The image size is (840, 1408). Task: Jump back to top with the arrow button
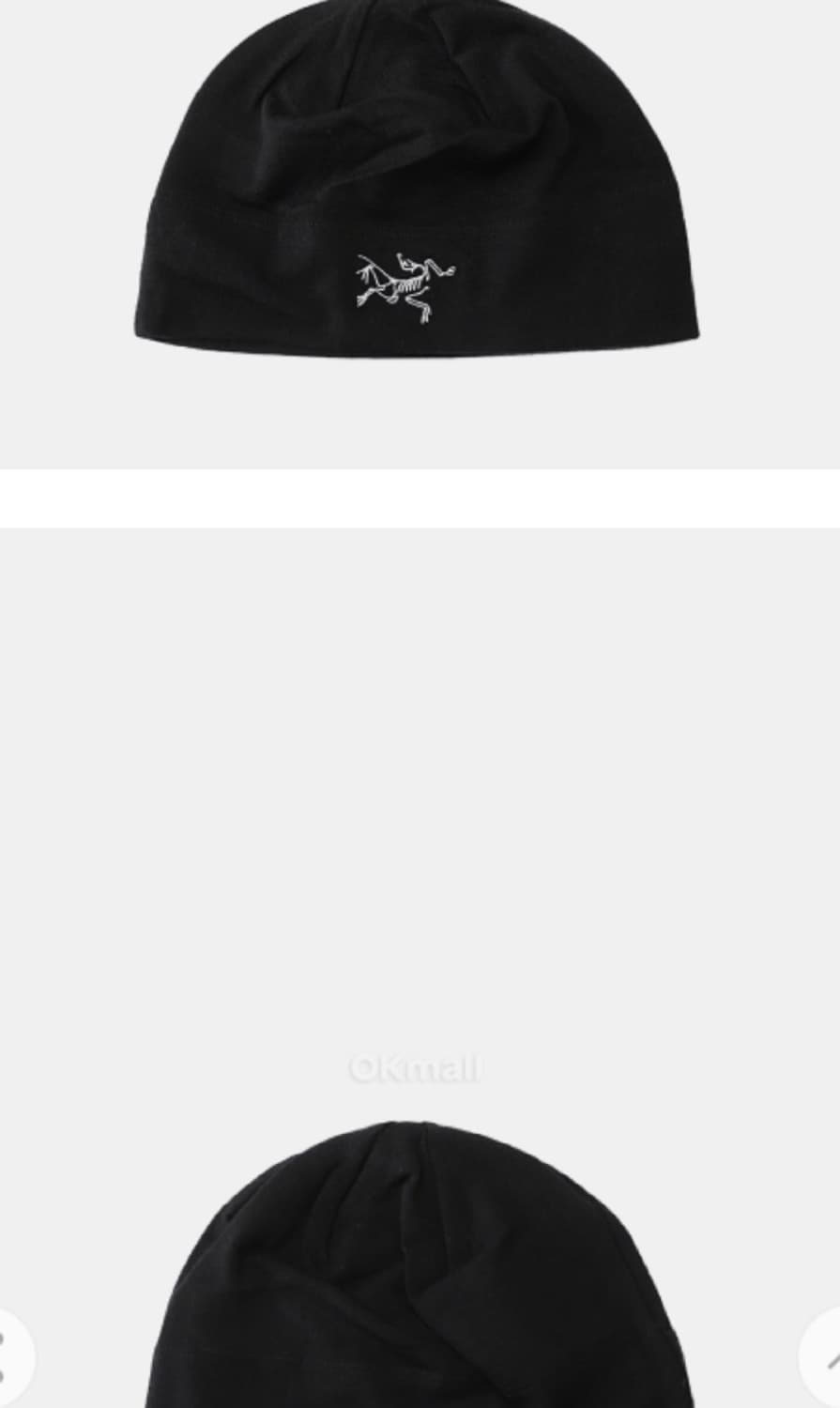[825, 1354]
